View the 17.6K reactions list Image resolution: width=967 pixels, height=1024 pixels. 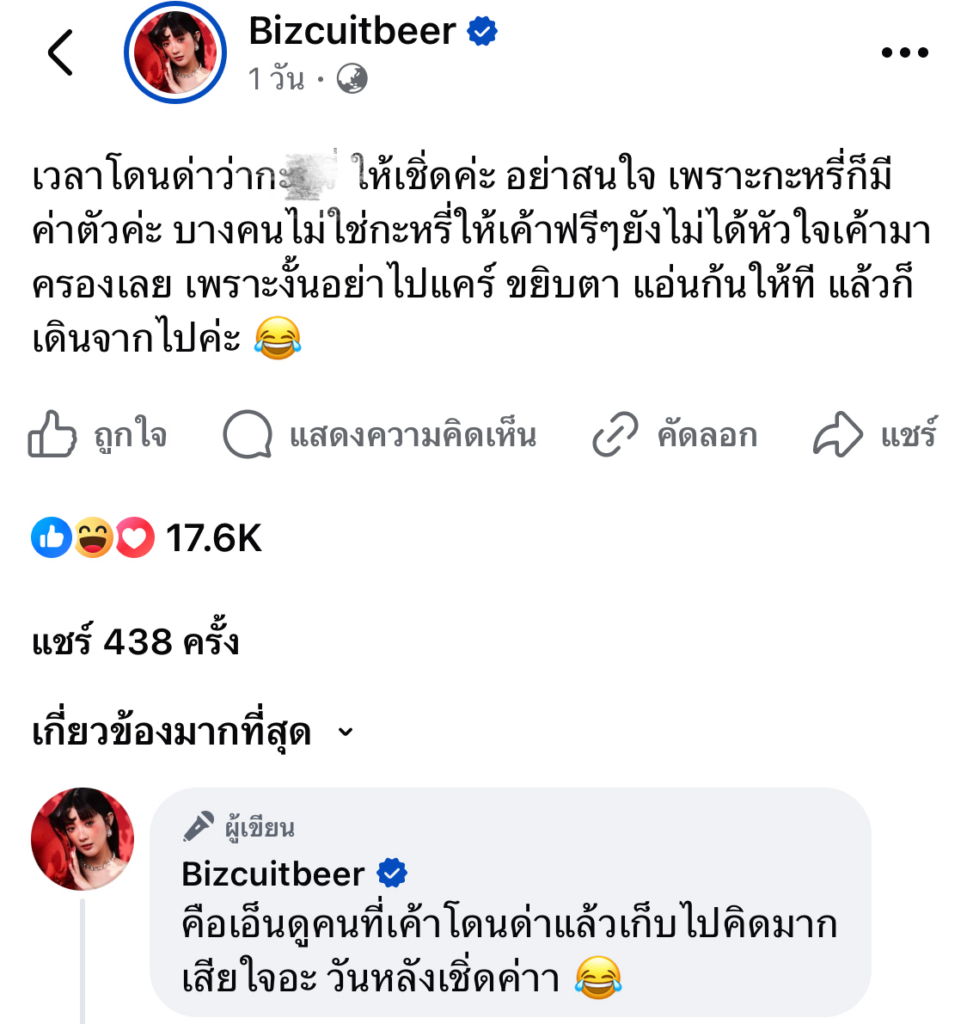click(147, 539)
